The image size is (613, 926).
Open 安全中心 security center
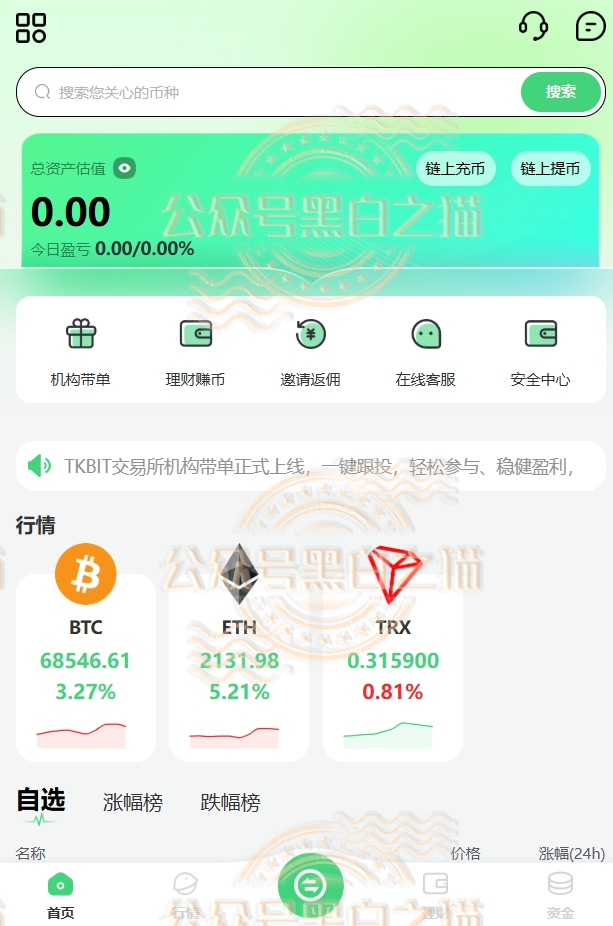click(x=540, y=352)
